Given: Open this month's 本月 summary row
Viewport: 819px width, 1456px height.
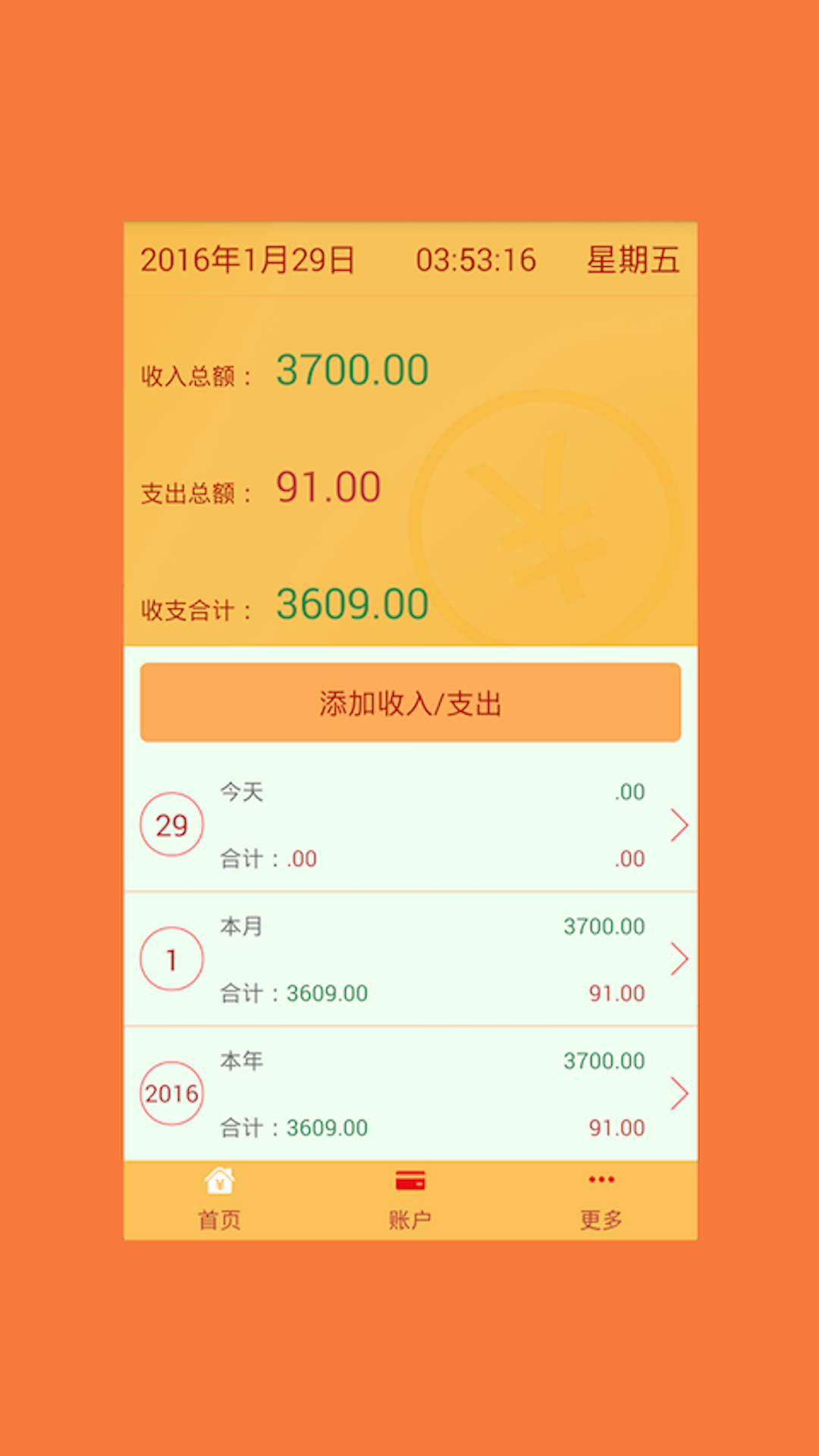Looking at the screenshot, I should point(409,959).
